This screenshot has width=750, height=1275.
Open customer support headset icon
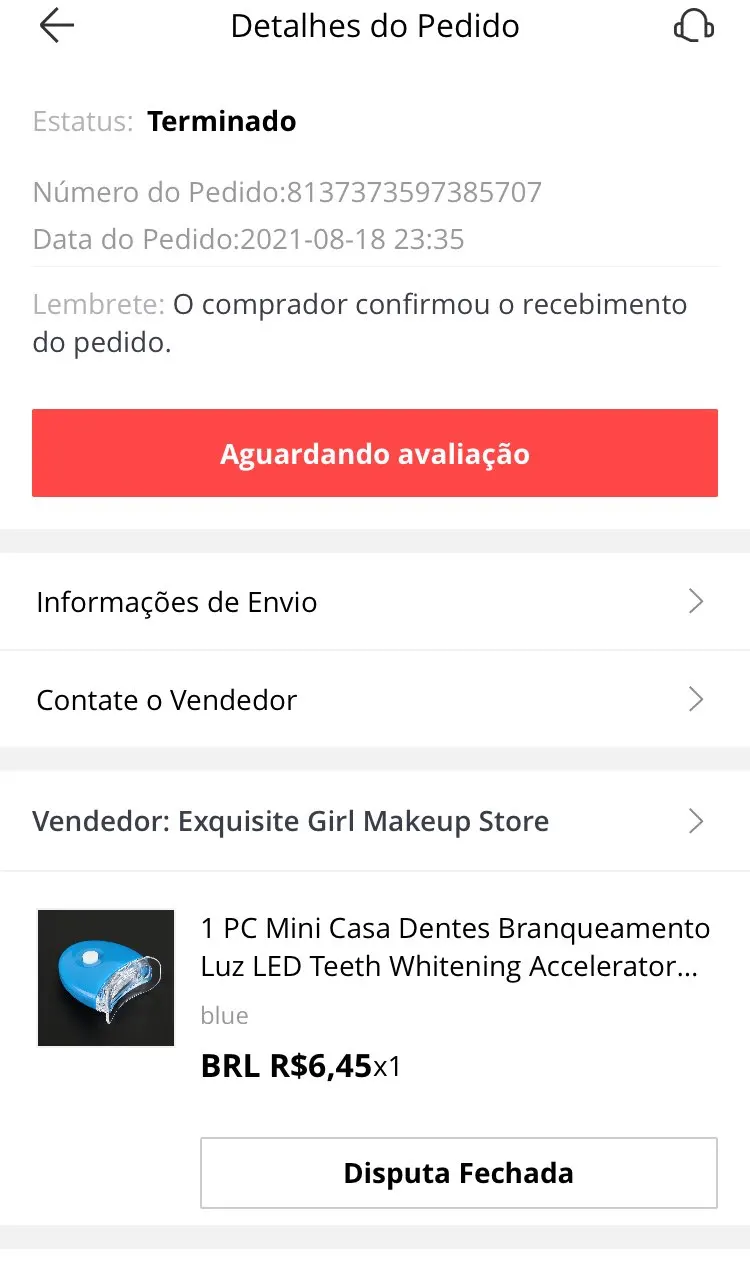click(x=693, y=27)
